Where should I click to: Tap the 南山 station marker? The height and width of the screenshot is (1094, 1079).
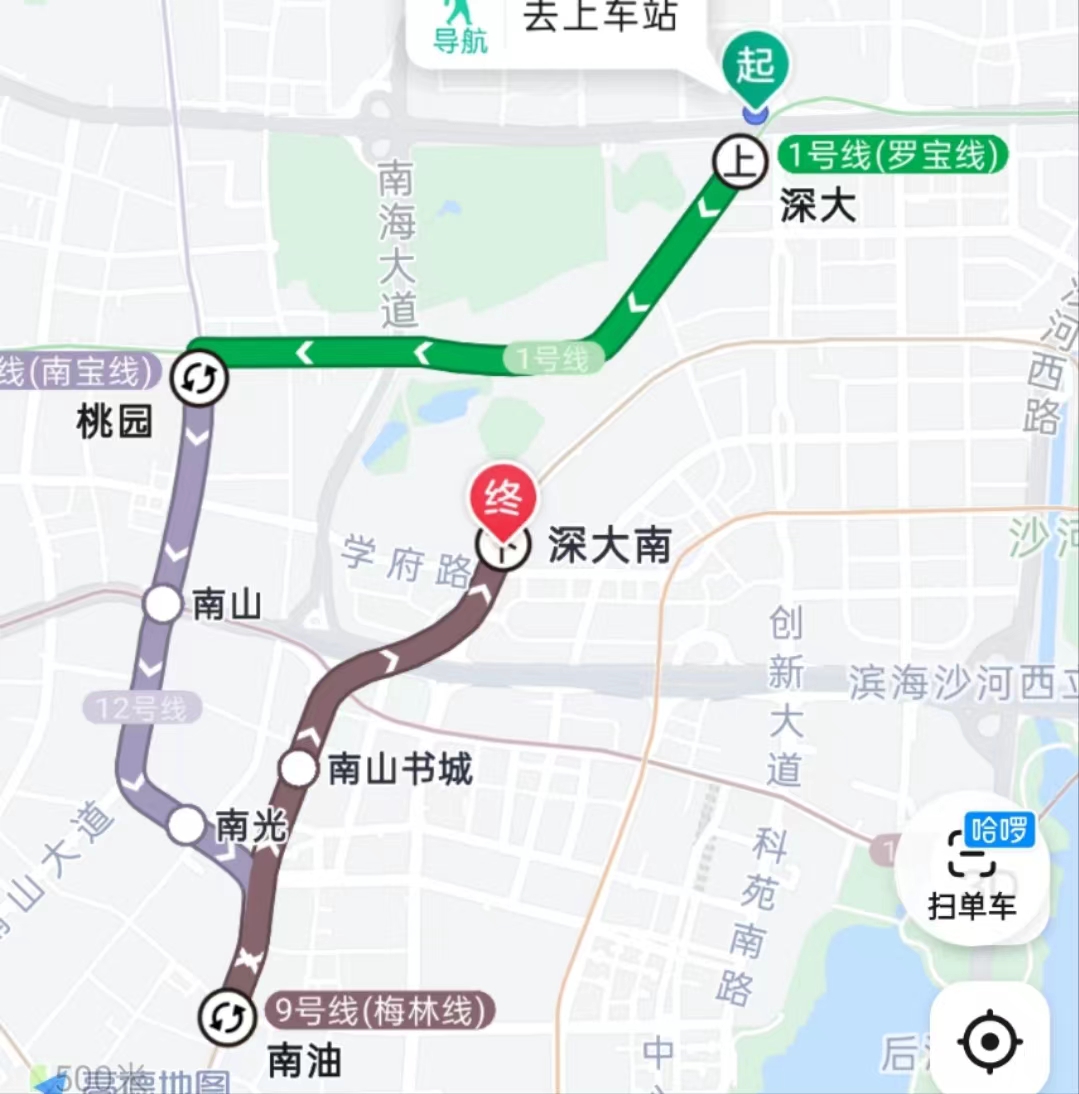point(163,605)
